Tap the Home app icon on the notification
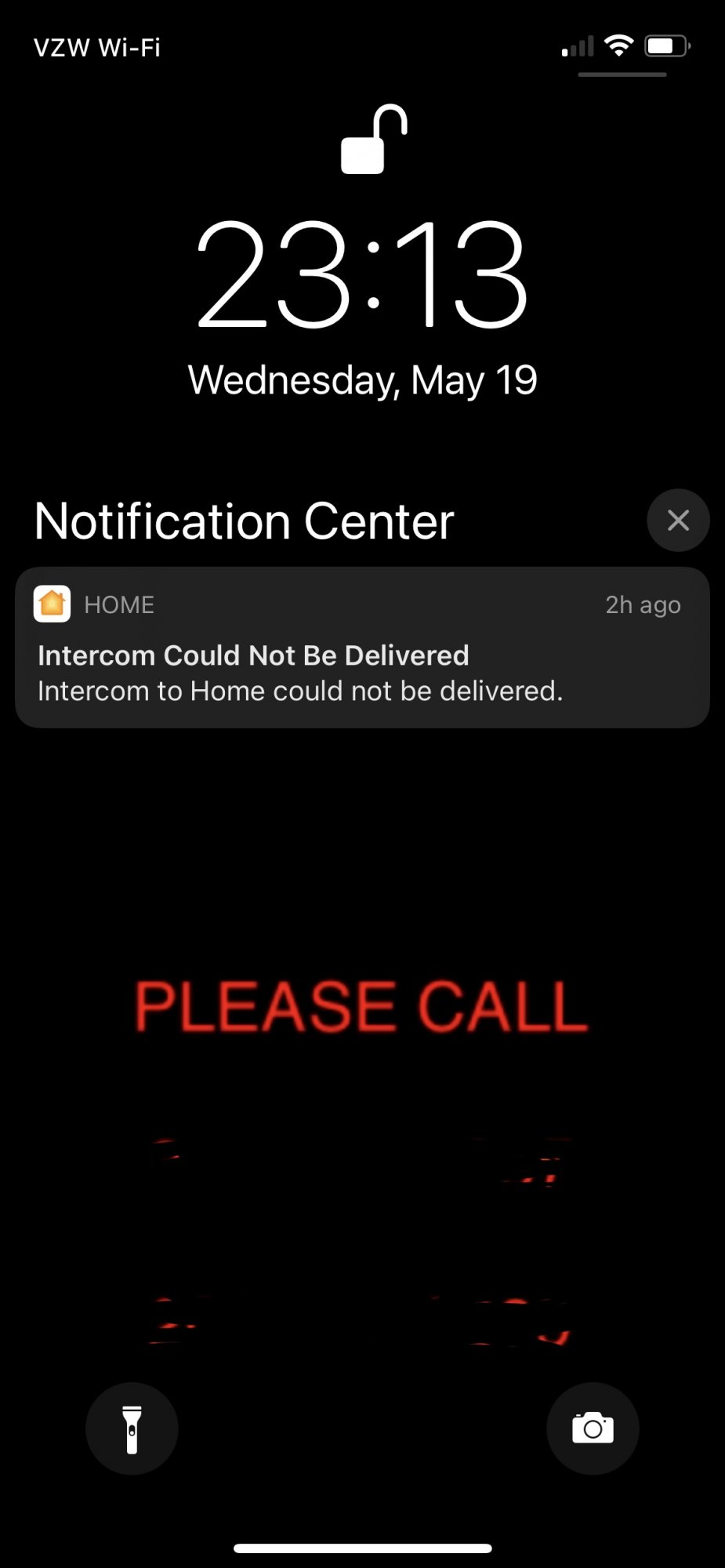This screenshot has height=1568, width=725. coord(52,604)
